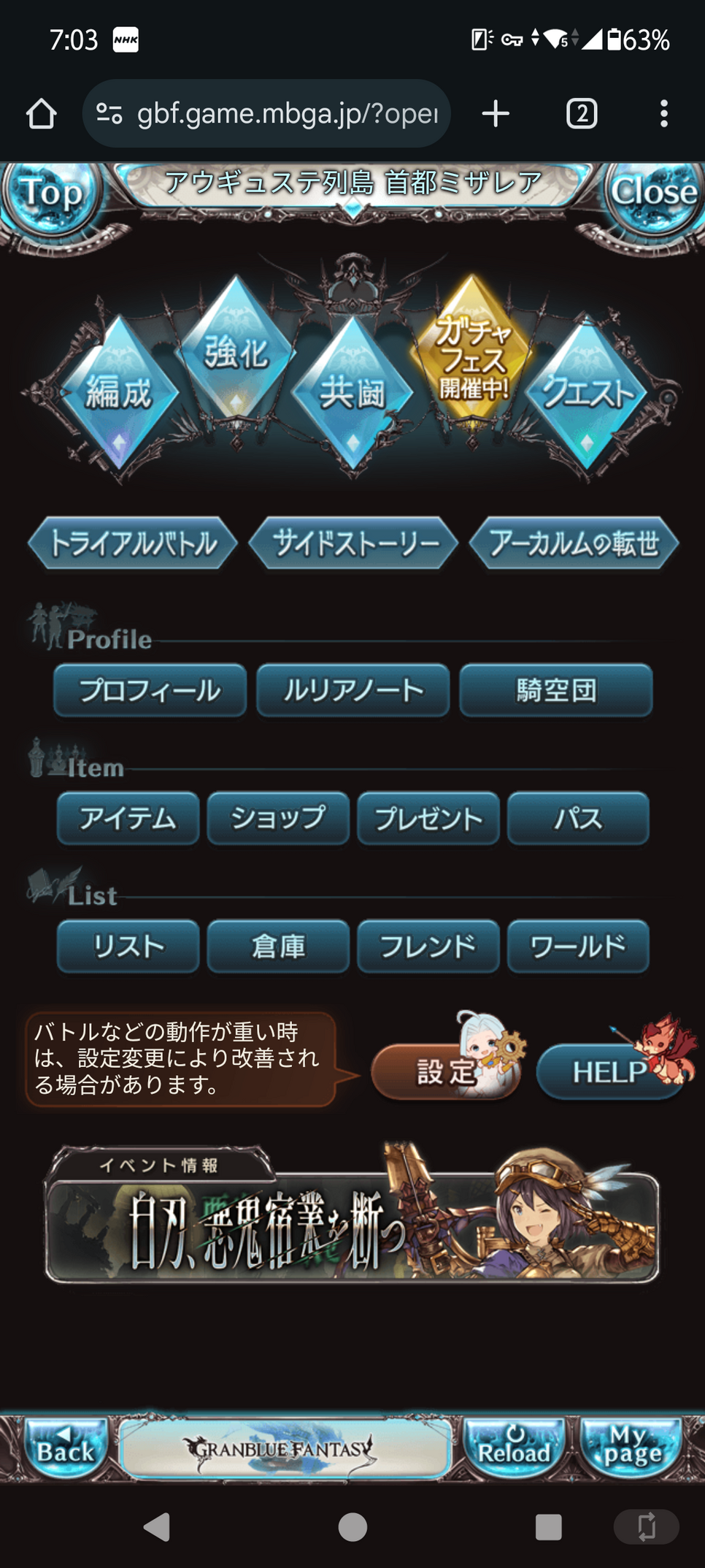Tap the Top button
The width and height of the screenshot is (705, 1568).
(x=50, y=194)
